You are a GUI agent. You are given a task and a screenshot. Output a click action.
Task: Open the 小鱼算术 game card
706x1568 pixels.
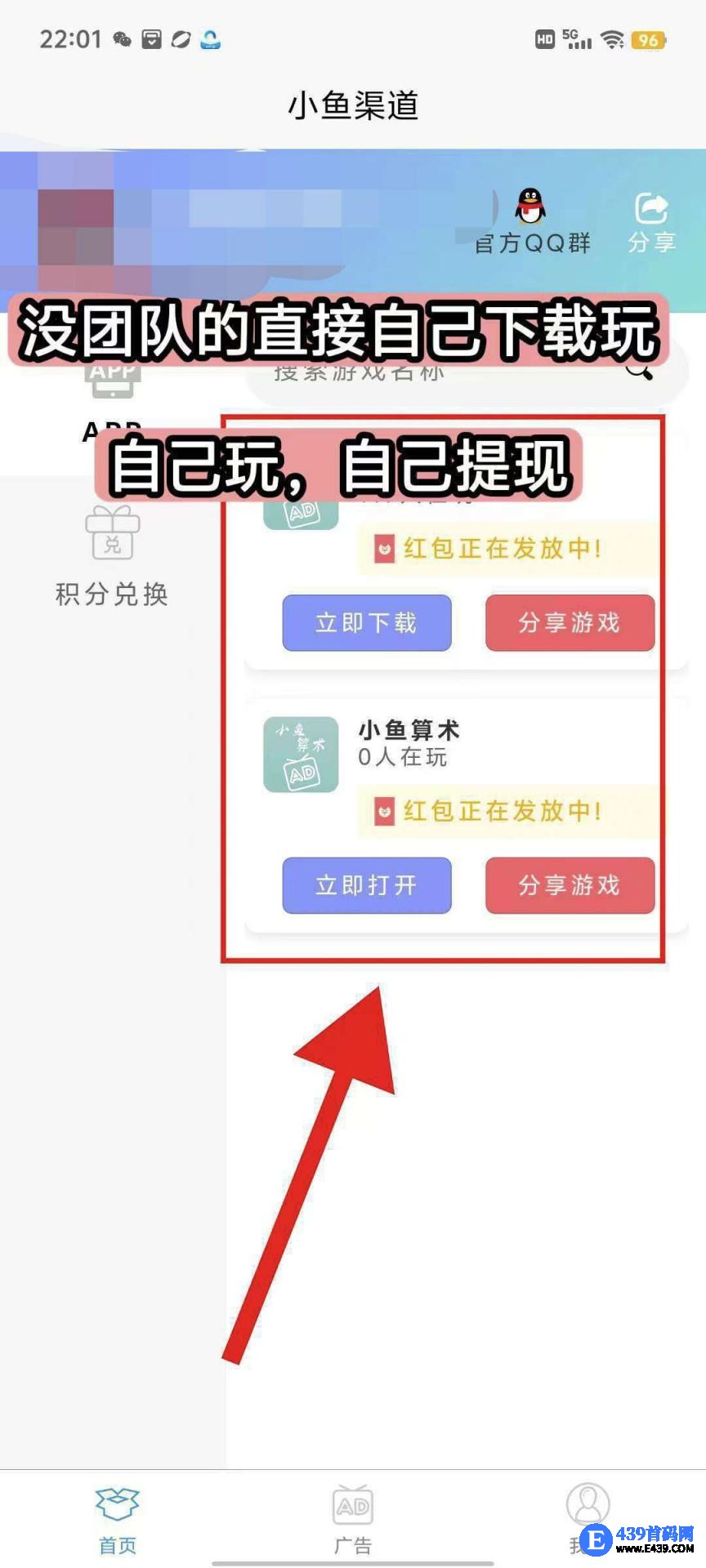409,742
